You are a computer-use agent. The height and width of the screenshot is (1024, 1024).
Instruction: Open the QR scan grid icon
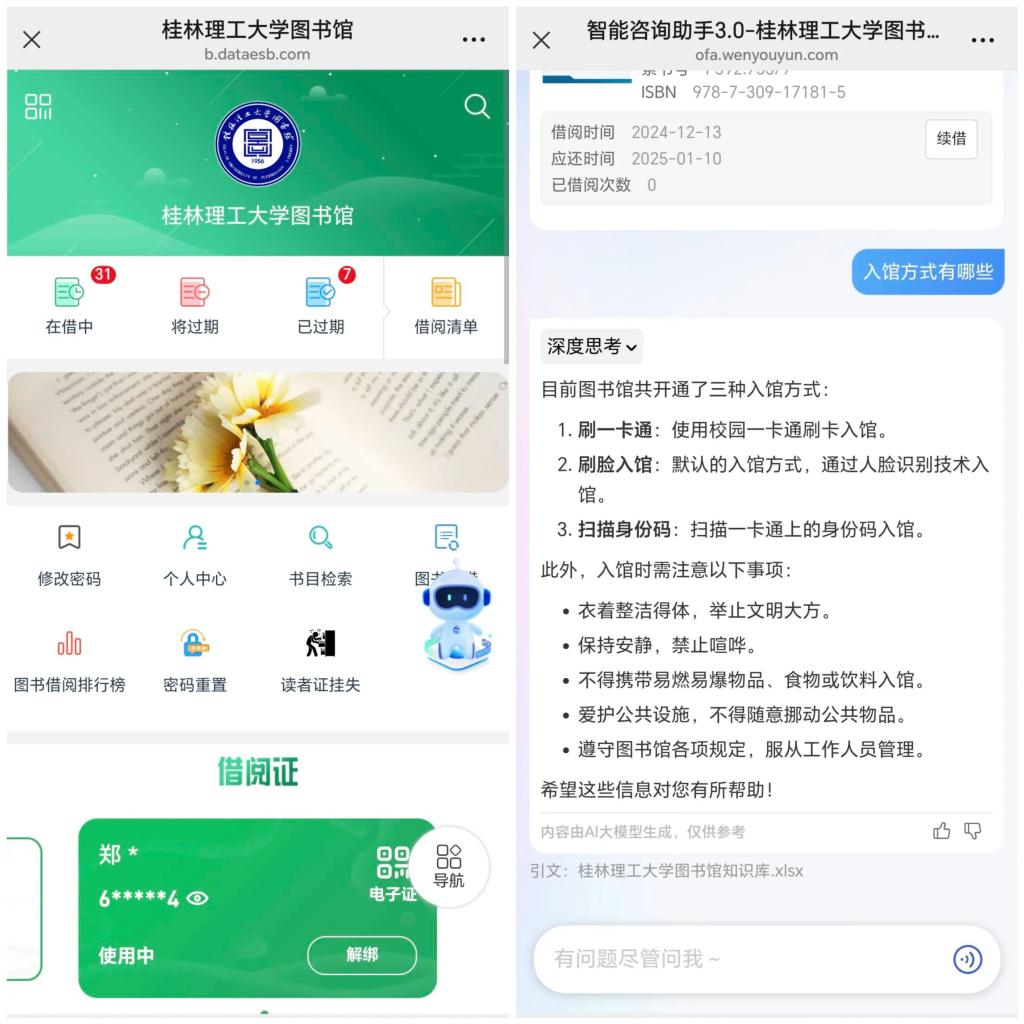pyautogui.click(x=39, y=107)
